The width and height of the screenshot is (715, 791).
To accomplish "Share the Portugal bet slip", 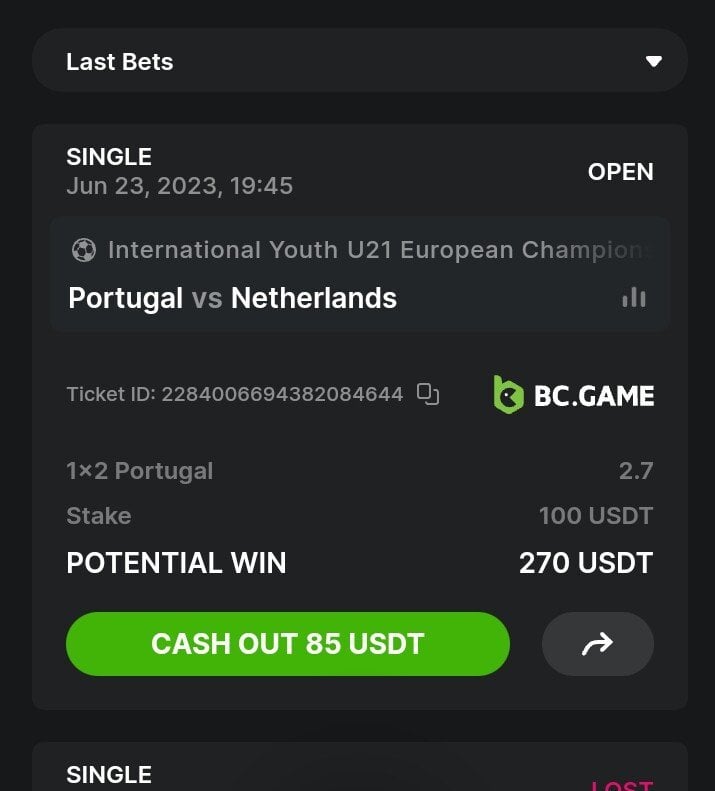I will tap(597, 645).
